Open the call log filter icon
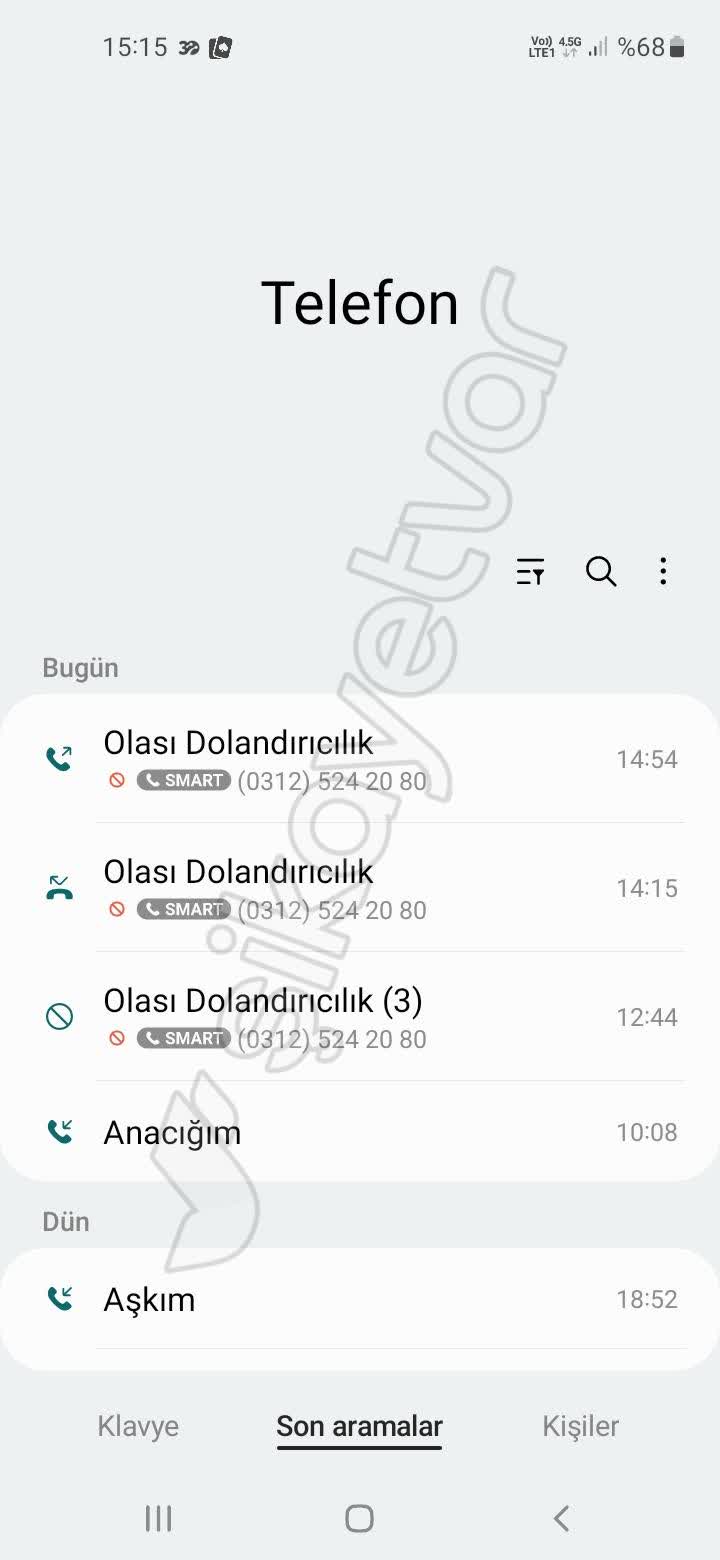 (530, 572)
